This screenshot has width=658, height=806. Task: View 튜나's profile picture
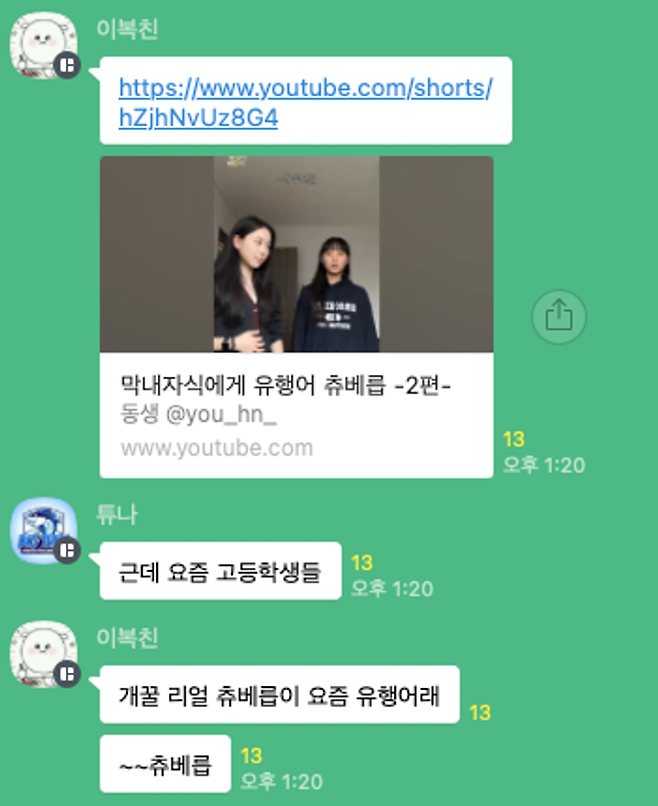[x=43, y=531]
